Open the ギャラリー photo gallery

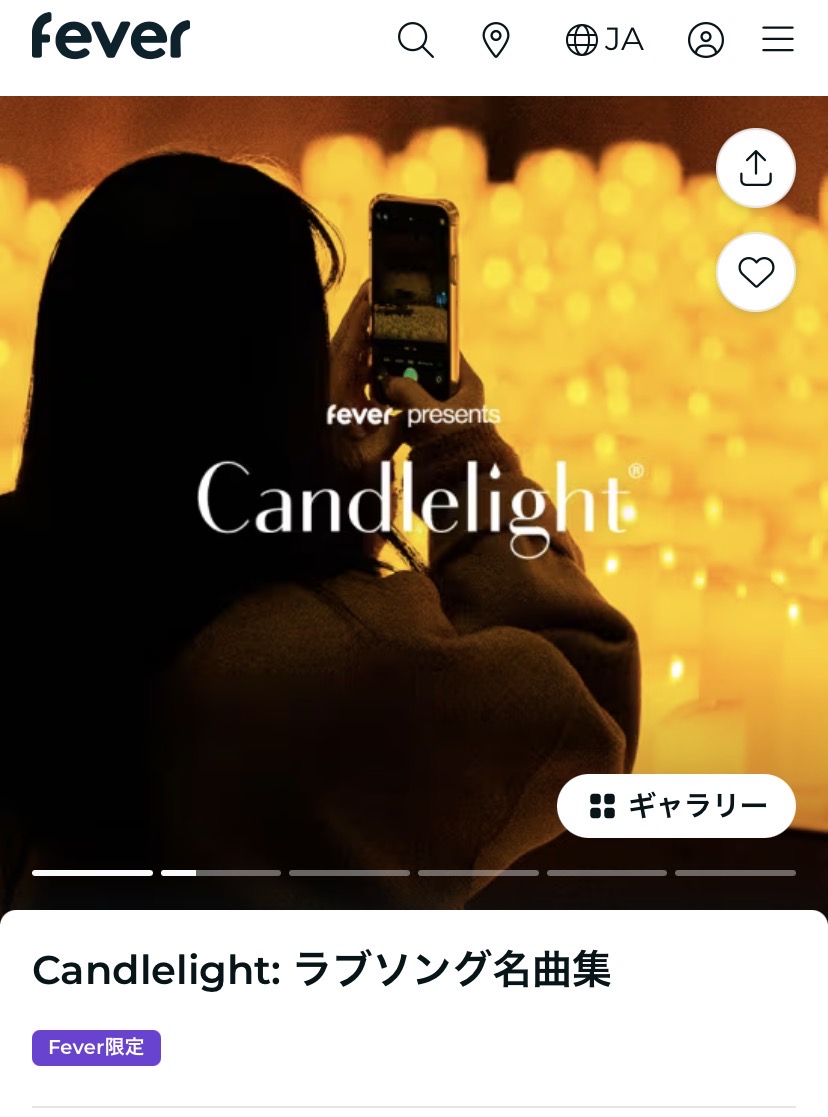(x=676, y=806)
